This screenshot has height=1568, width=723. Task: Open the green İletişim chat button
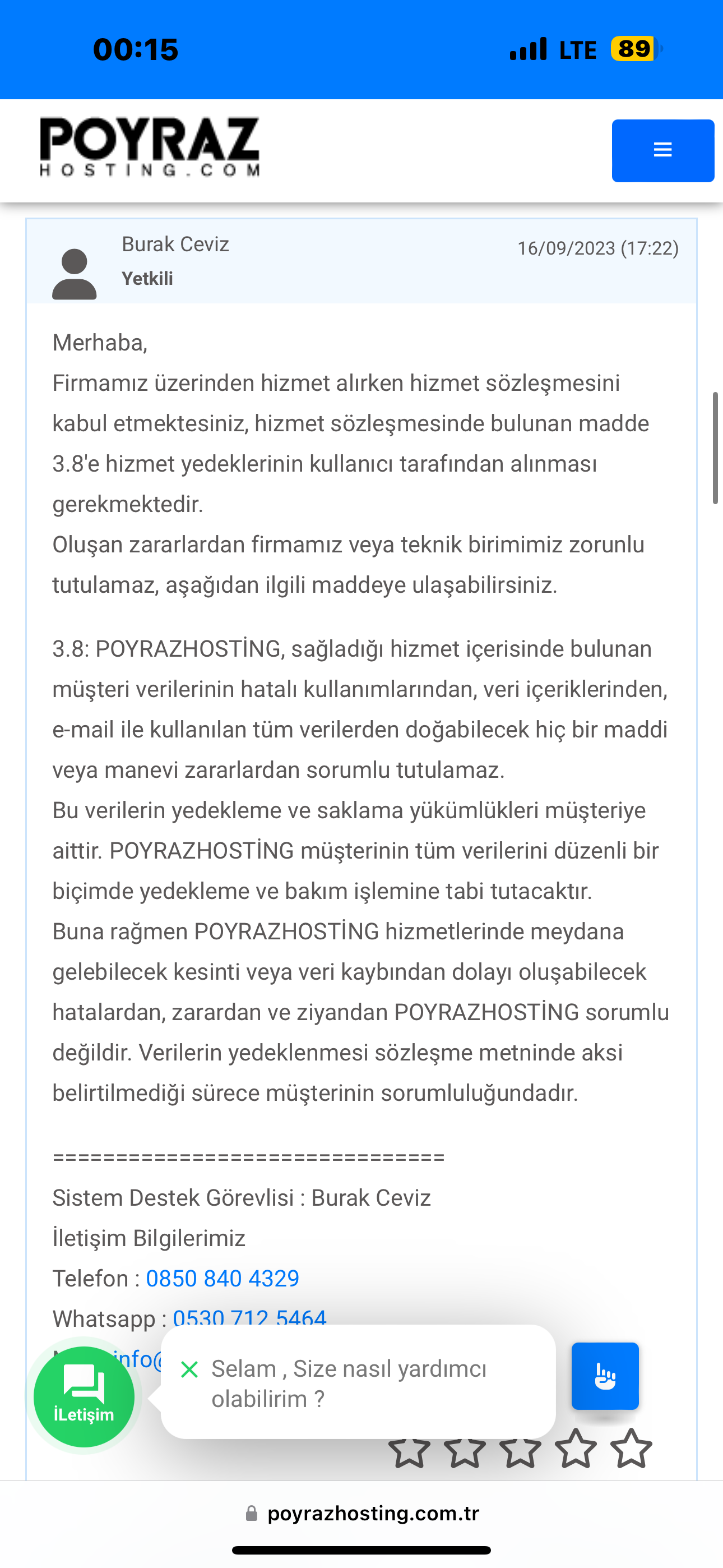click(84, 1397)
